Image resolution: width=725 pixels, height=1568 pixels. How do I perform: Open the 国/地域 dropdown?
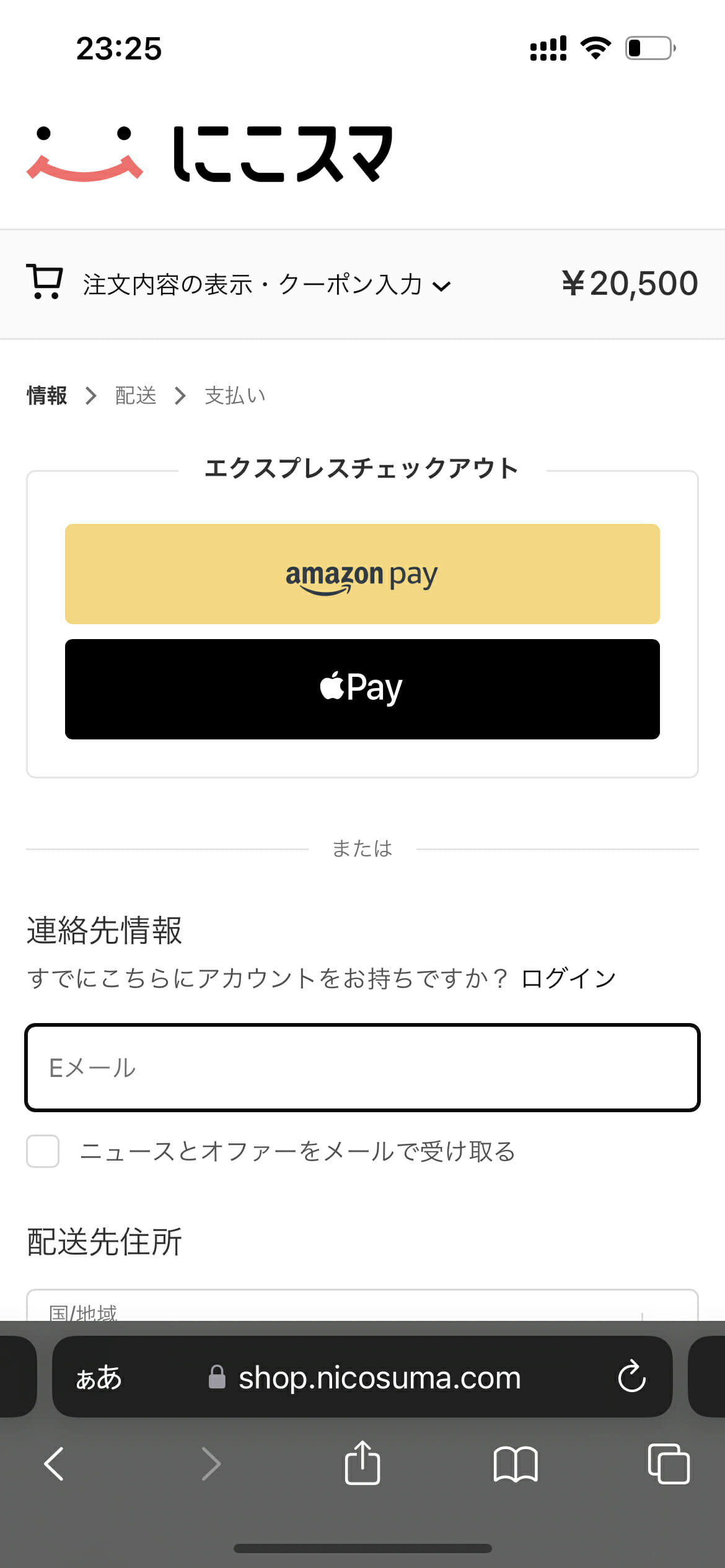(362, 1305)
